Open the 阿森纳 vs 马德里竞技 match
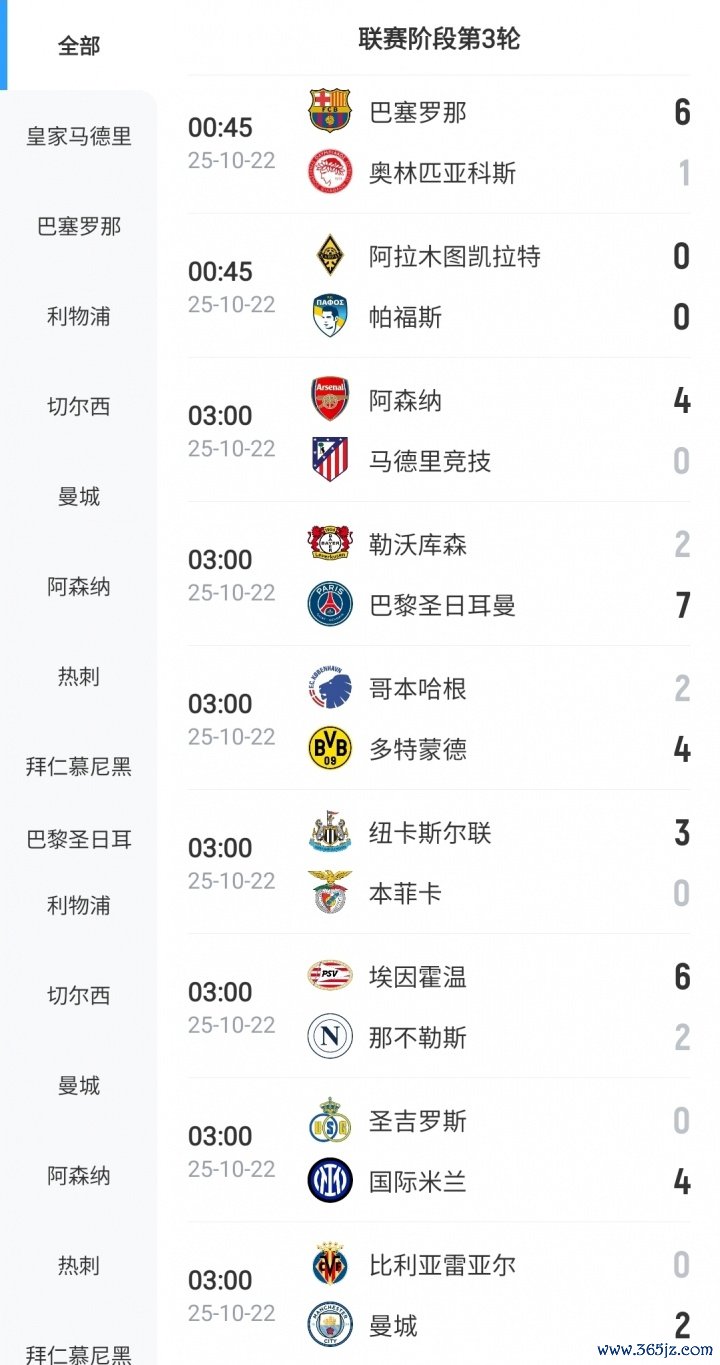720x1365 pixels. point(440,431)
